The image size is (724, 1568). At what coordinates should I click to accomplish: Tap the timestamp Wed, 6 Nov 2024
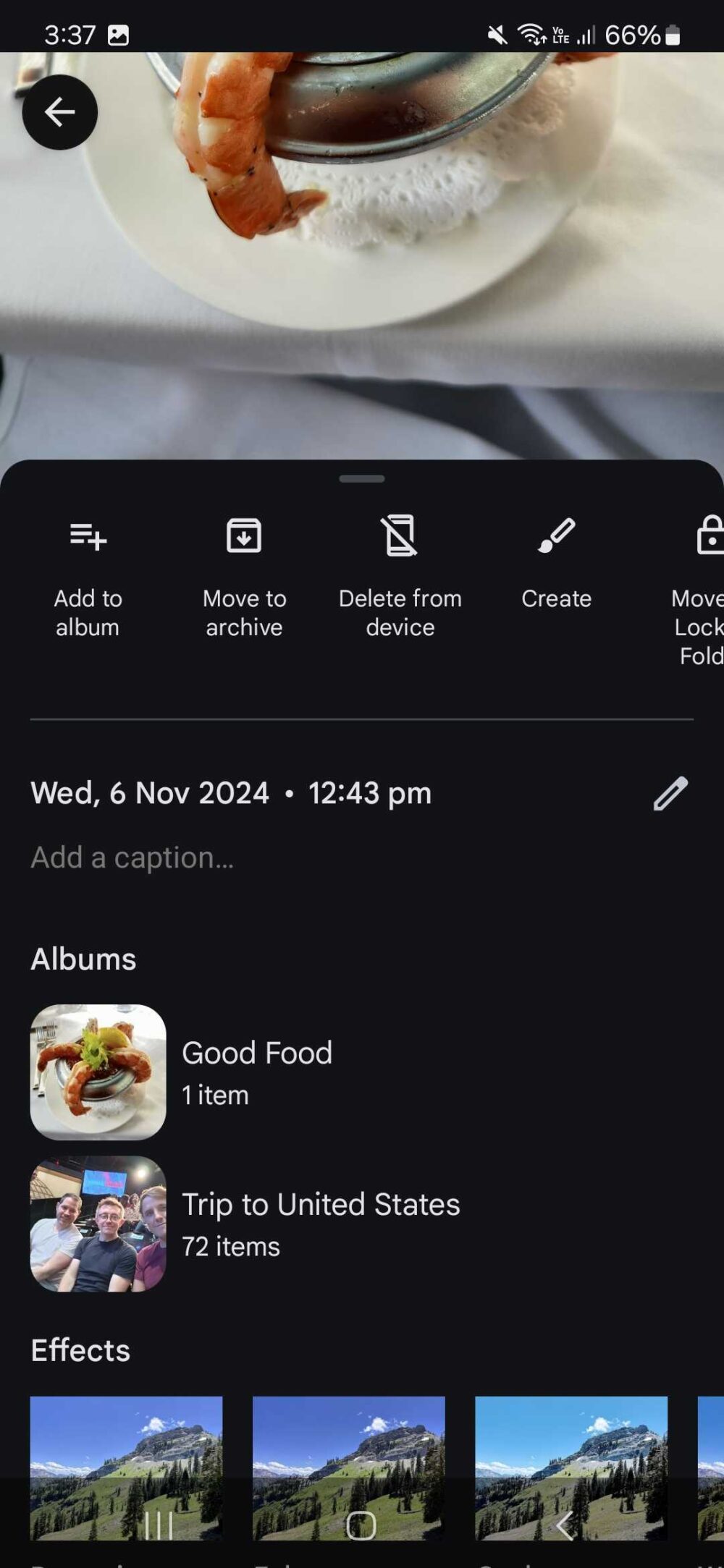230,792
